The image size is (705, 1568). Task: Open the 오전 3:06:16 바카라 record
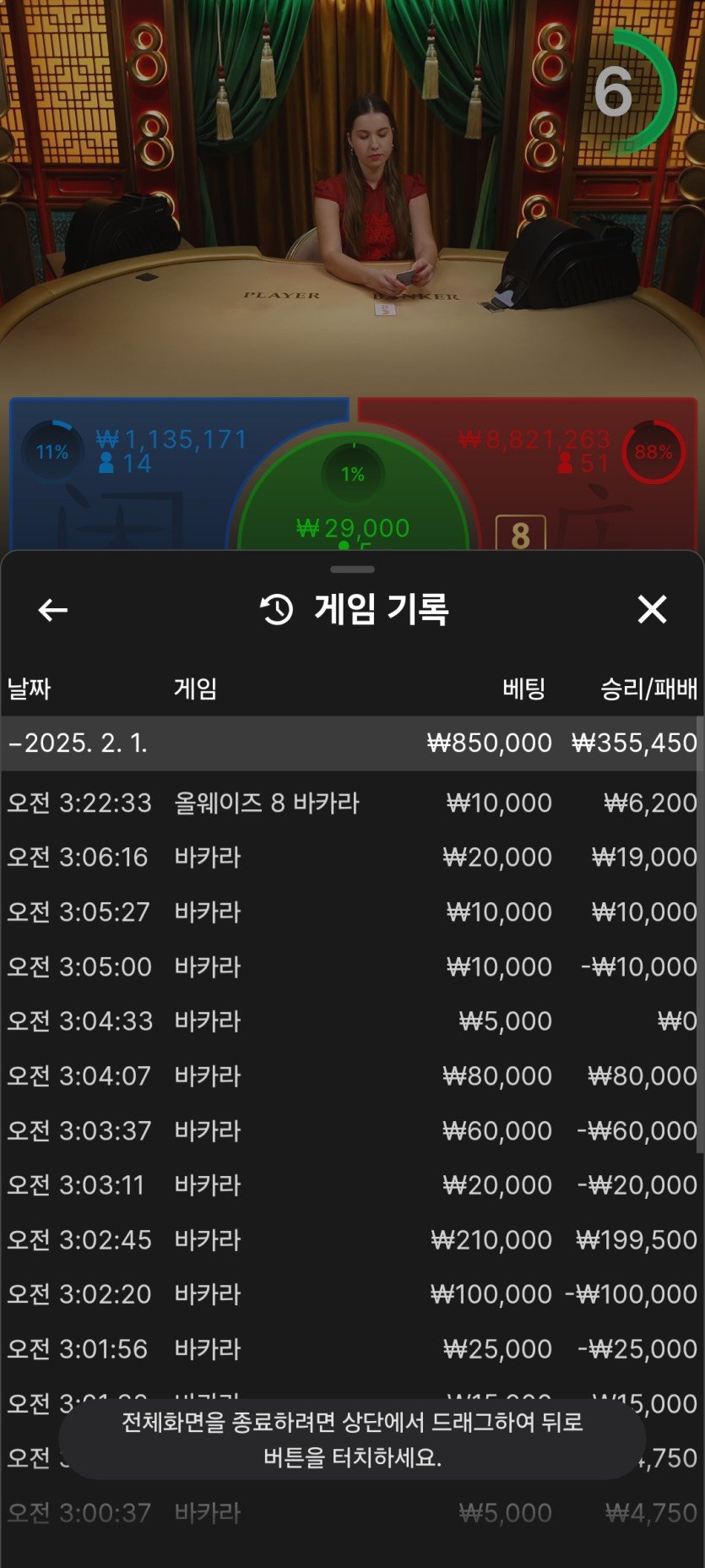352,857
